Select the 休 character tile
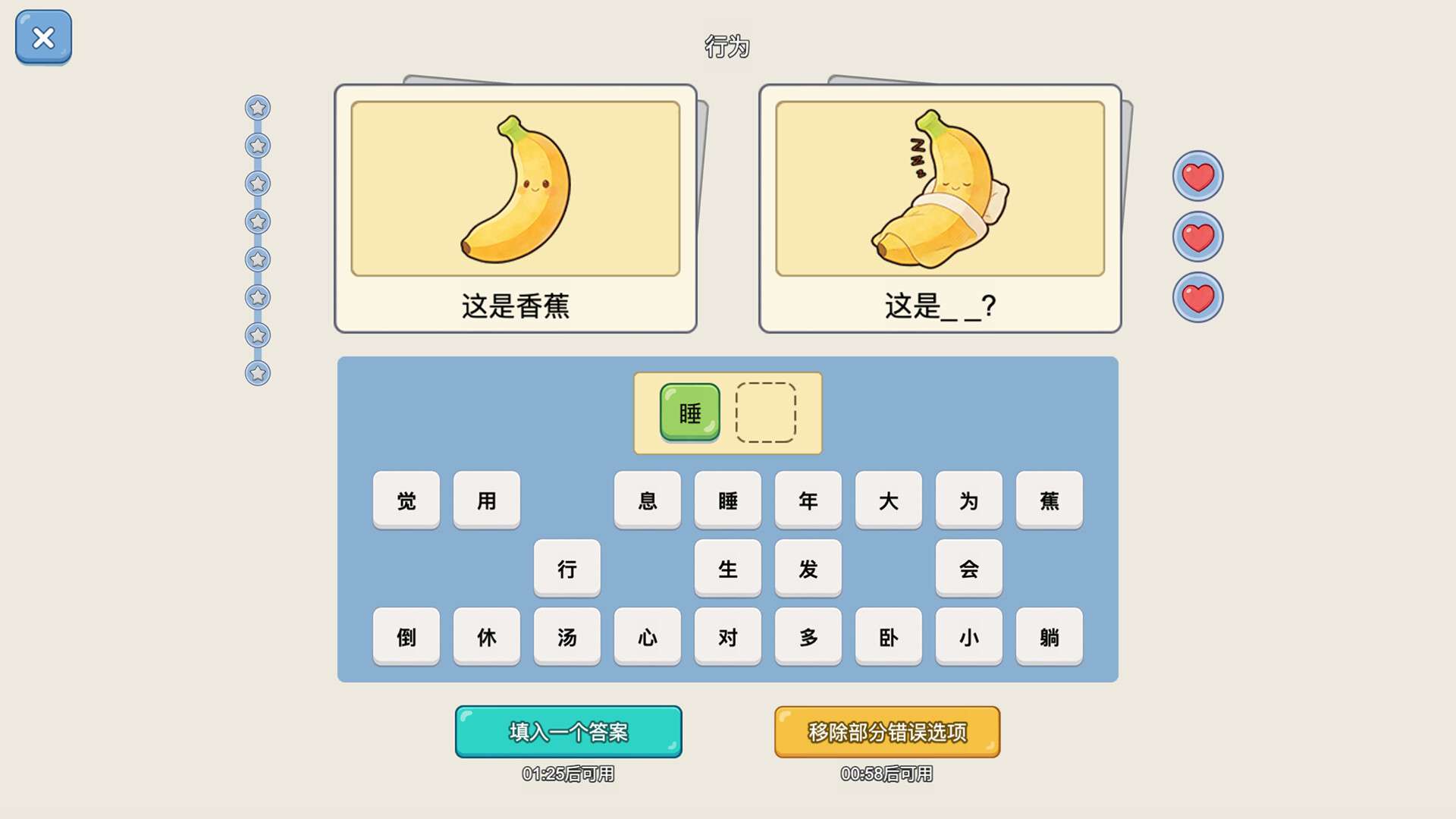This screenshot has height=819, width=1456. tap(487, 636)
